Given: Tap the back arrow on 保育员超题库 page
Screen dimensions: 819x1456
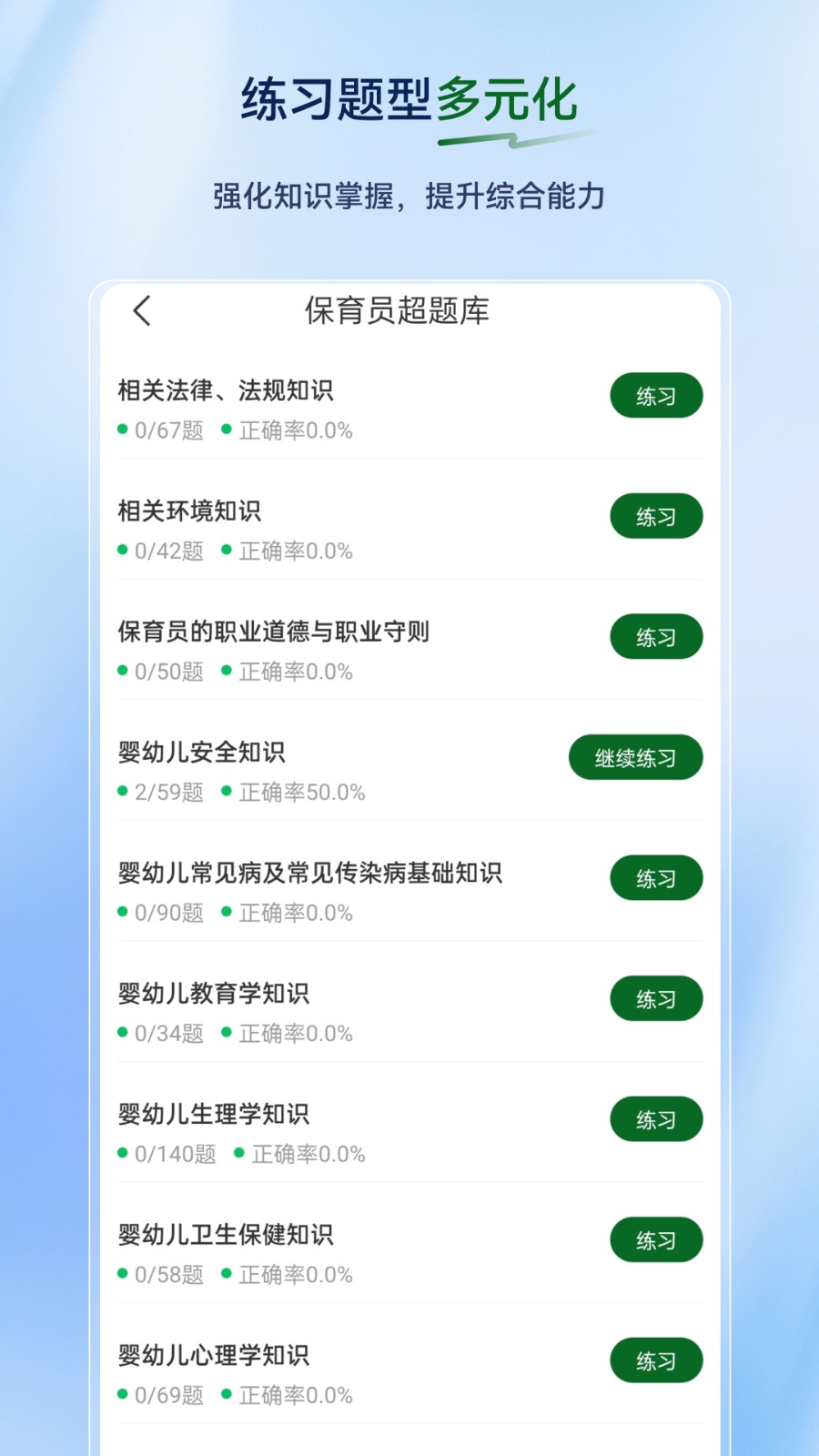Looking at the screenshot, I should pos(142,310).
